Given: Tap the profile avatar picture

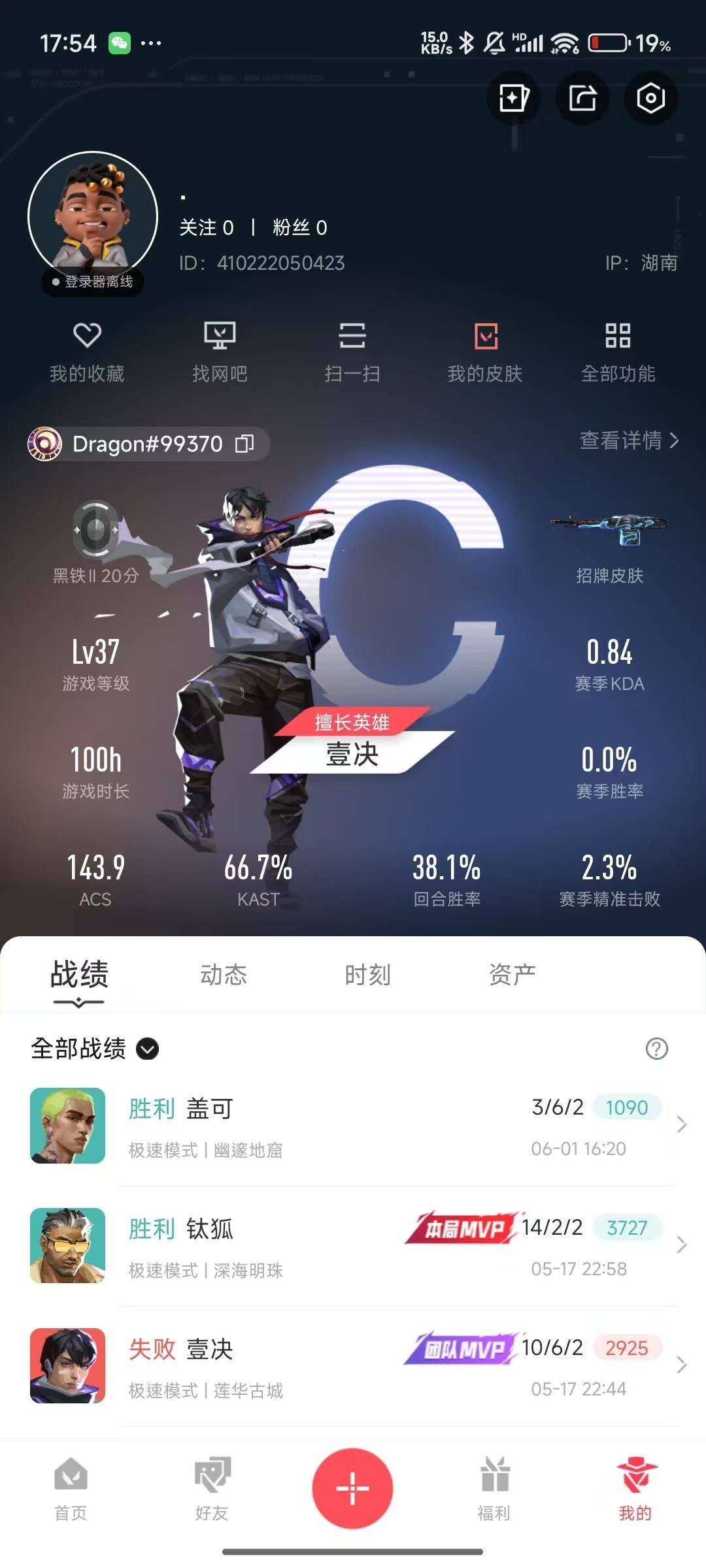Looking at the screenshot, I should (93, 216).
